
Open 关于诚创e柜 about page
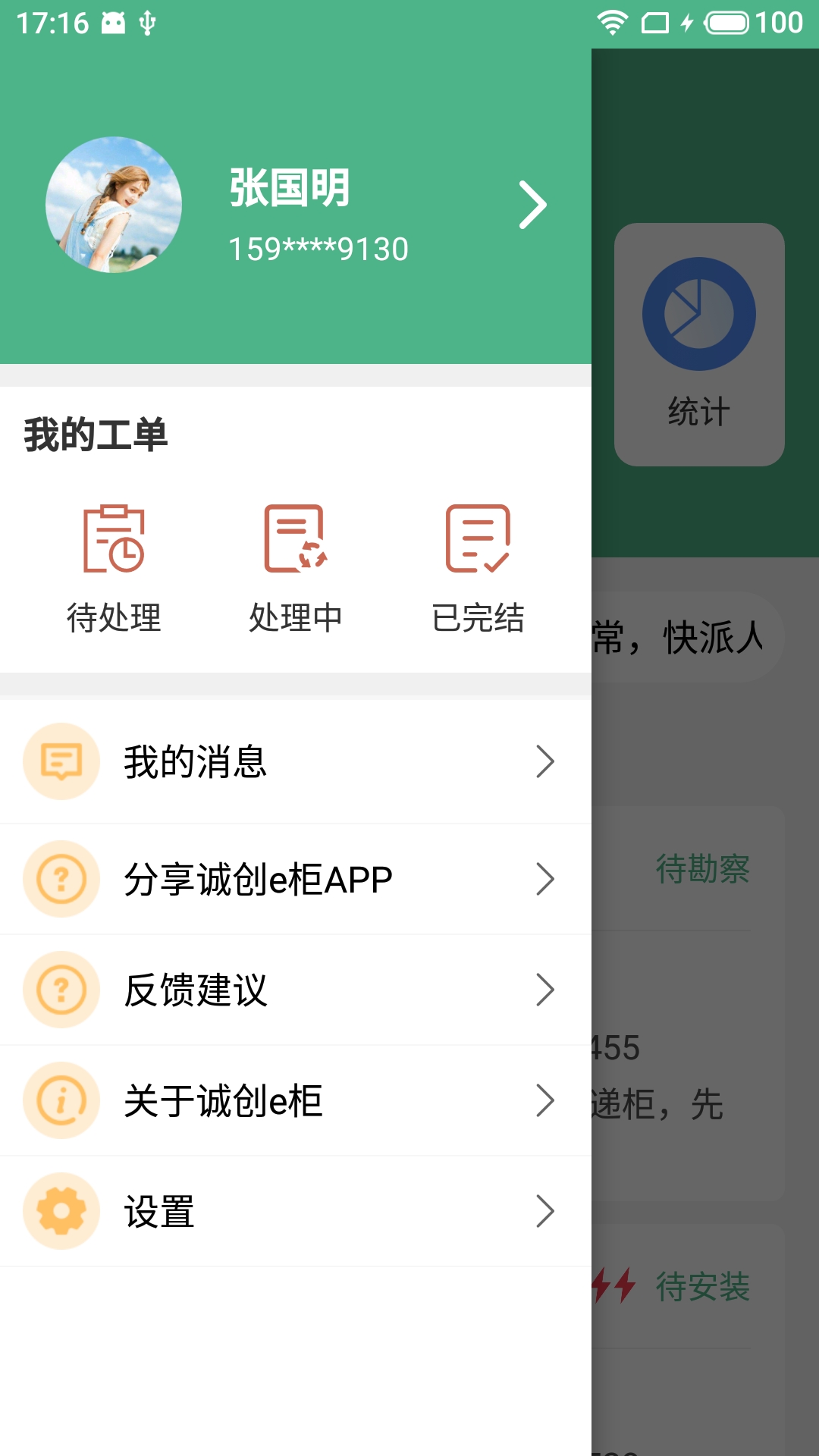click(x=296, y=1100)
